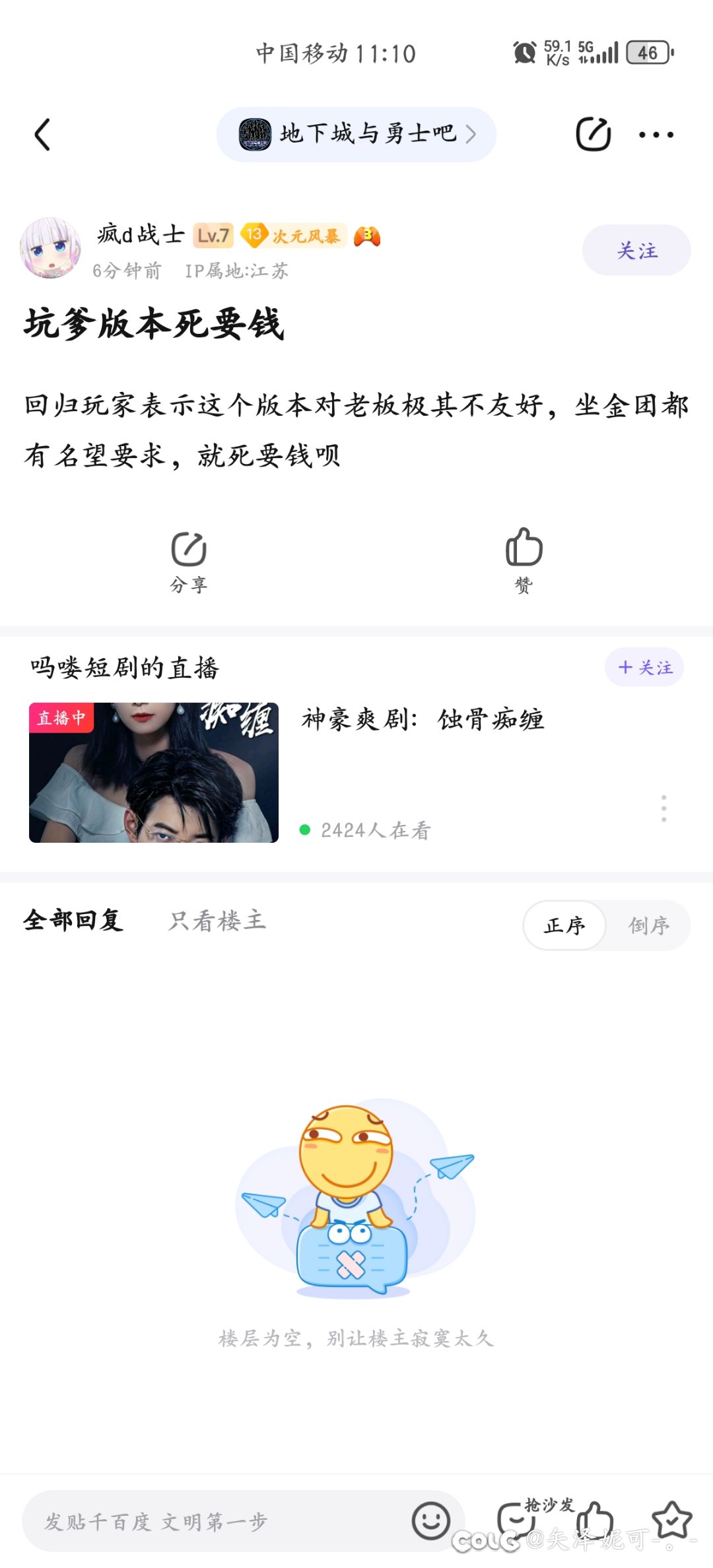Tap +关注 on 吗喽短剧的直播
713x1568 pixels.
tap(644, 668)
